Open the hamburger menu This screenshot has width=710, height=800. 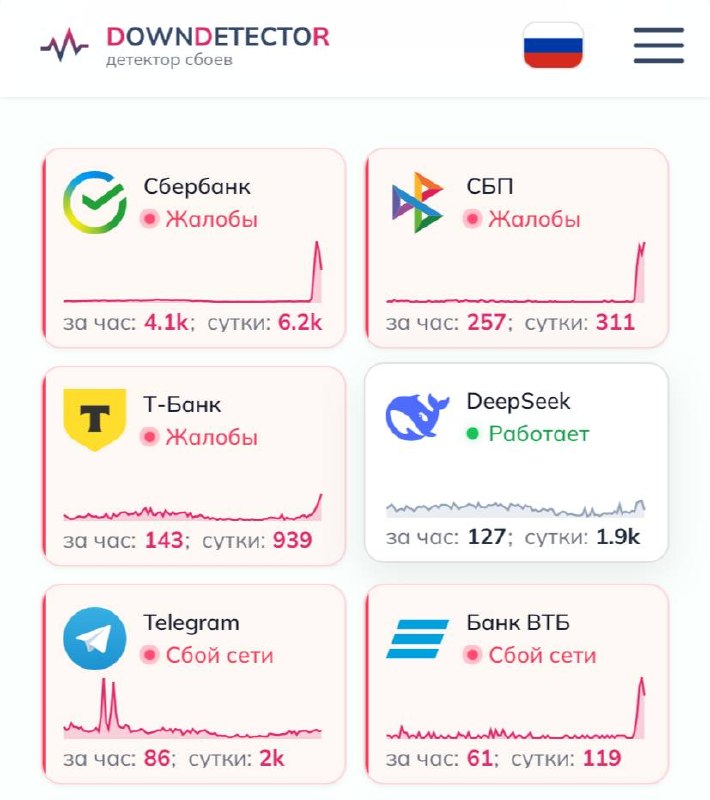point(658,45)
